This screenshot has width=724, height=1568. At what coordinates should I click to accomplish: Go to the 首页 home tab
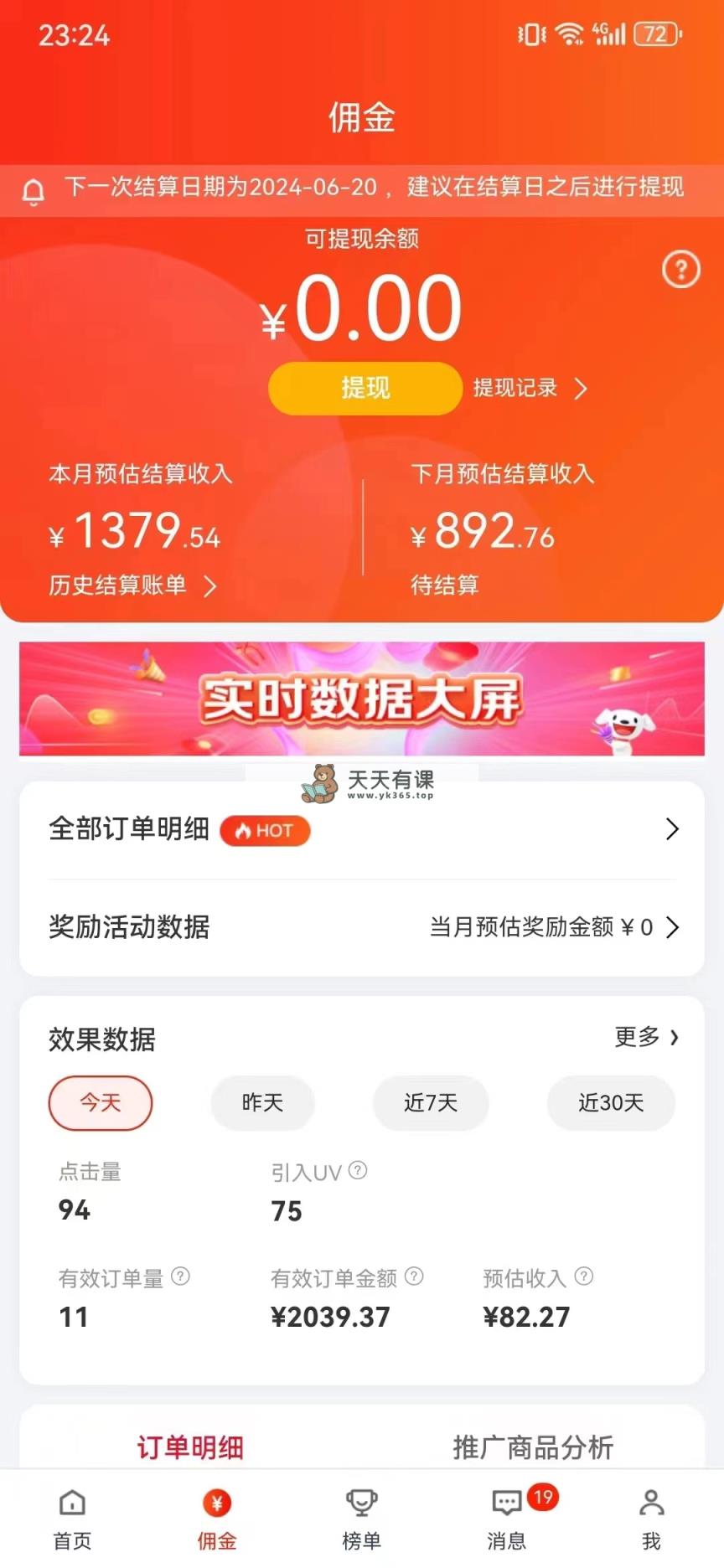[72, 1518]
